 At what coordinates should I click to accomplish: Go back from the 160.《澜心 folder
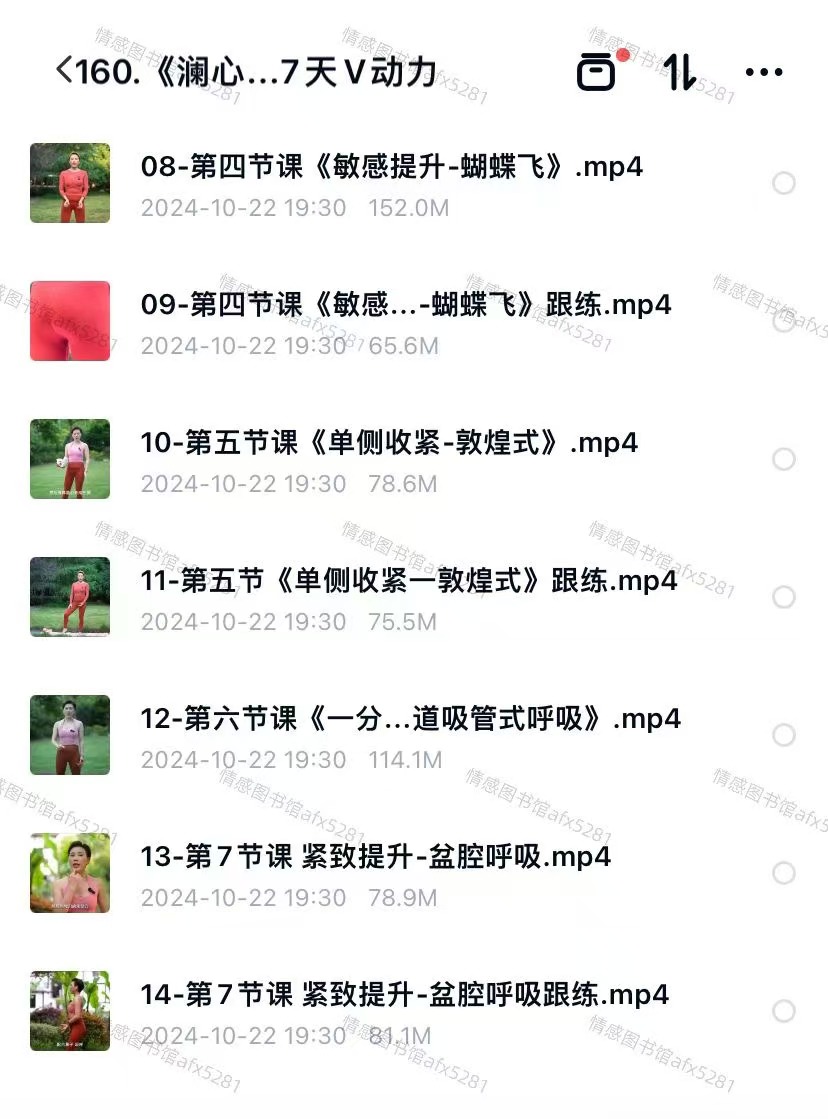[x=65, y=71]
